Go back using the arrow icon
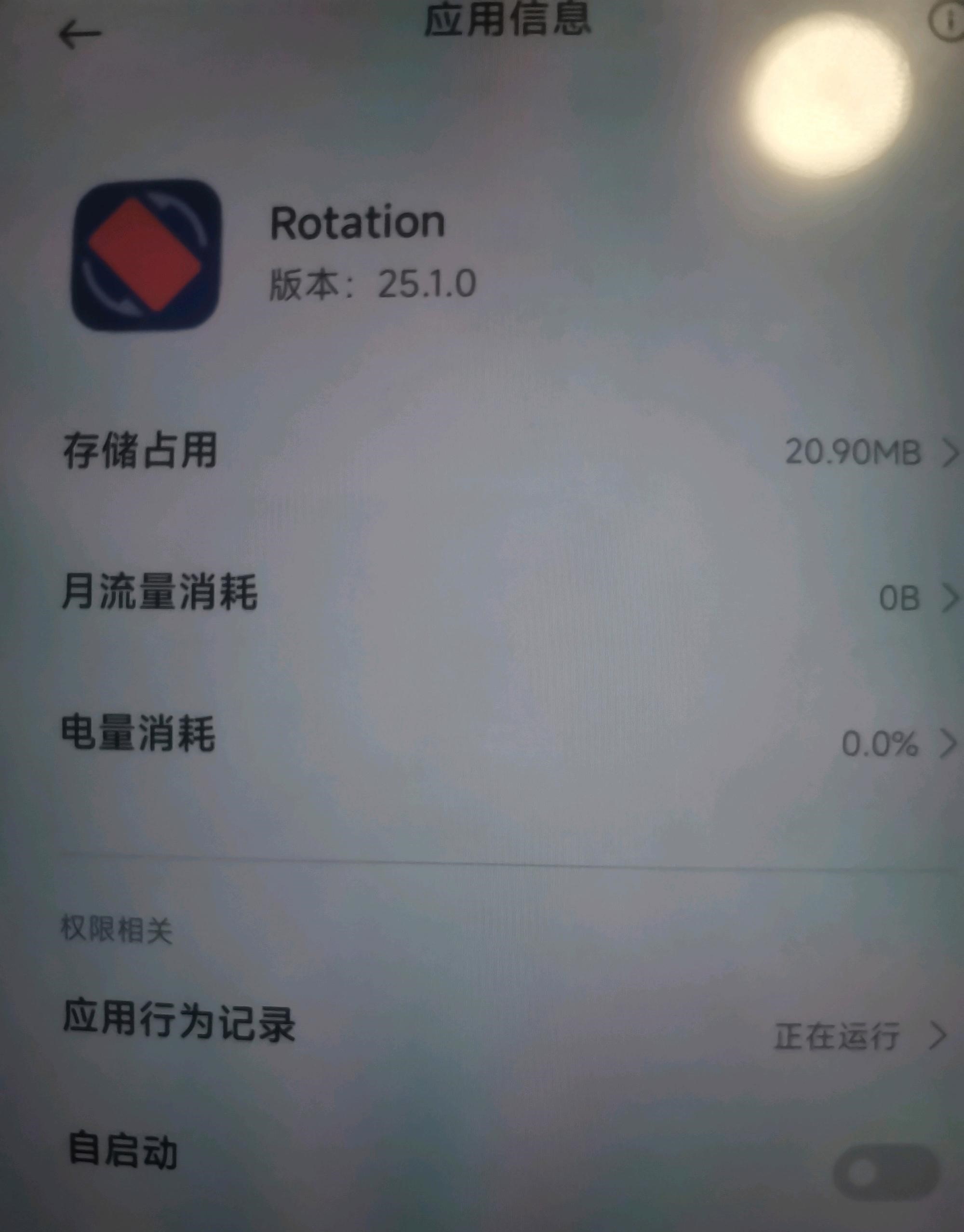This screenshot has height=1232, width=964. [x=80, y=35]
